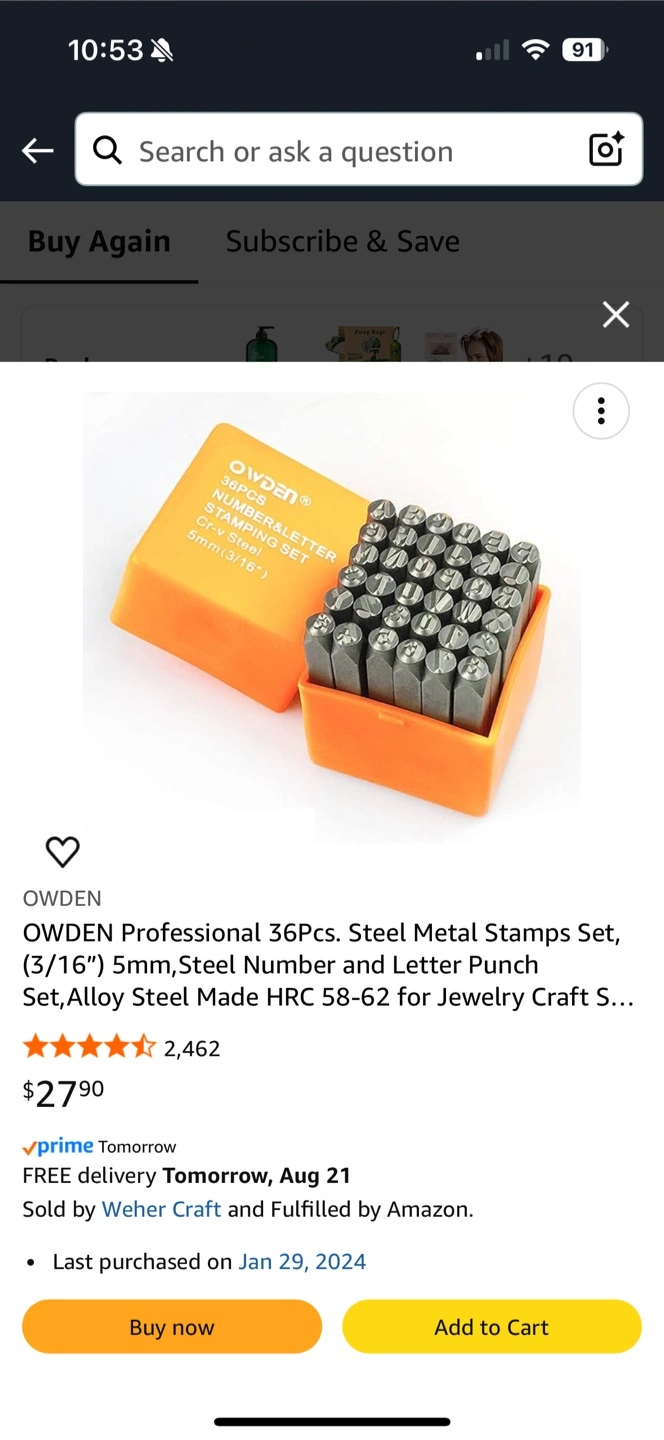Open the three-dot options menu

coord(601,411)
